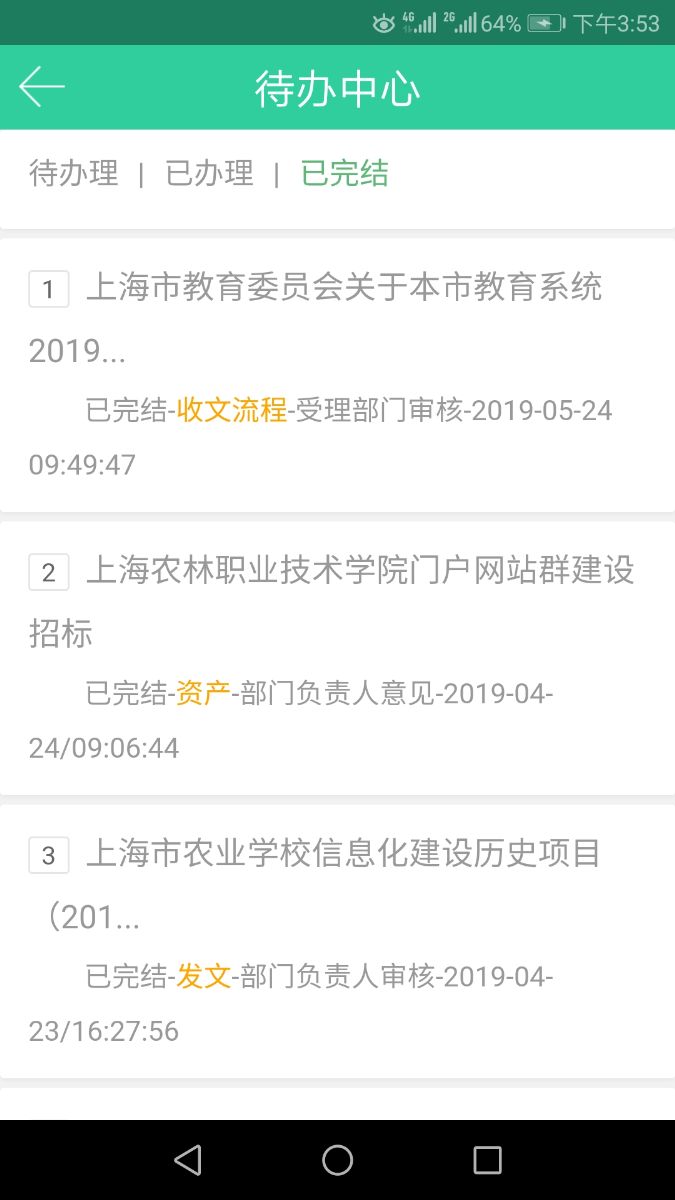This screenshot has height=1200, width=675.
Task: Select the 已完结 tab
Action: (x=345, y=174)
